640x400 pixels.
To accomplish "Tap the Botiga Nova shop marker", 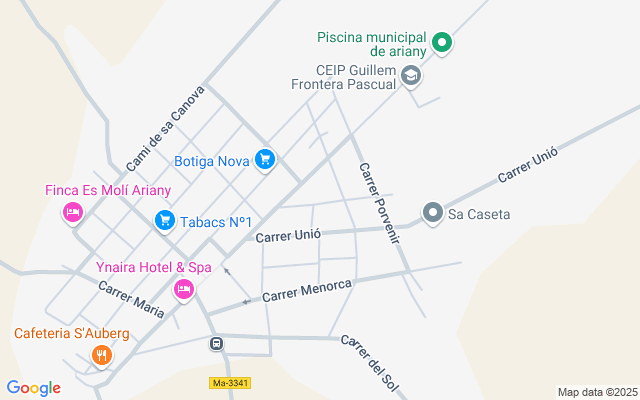I will (265, 160).
